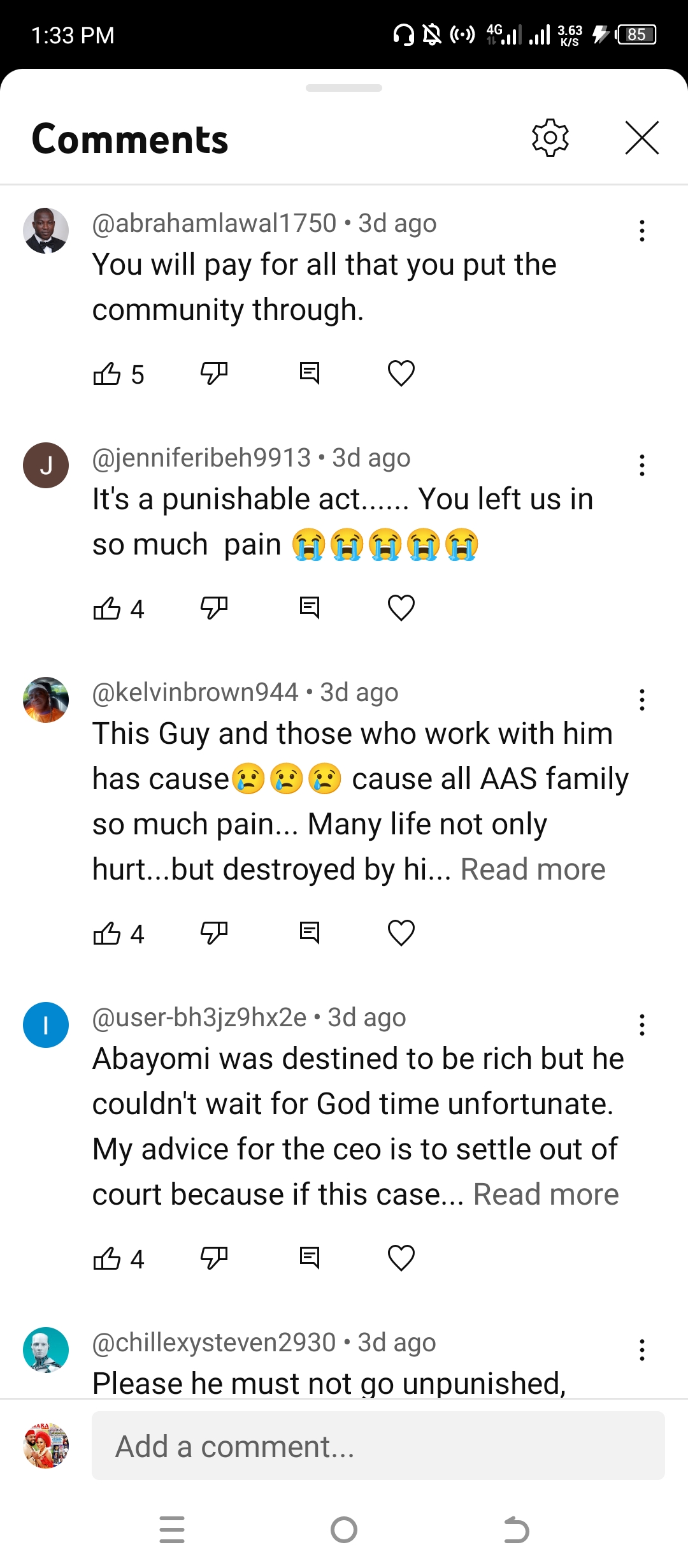
Task: Like @jenniferibeh9913's comment
Action: coord(107,609)
